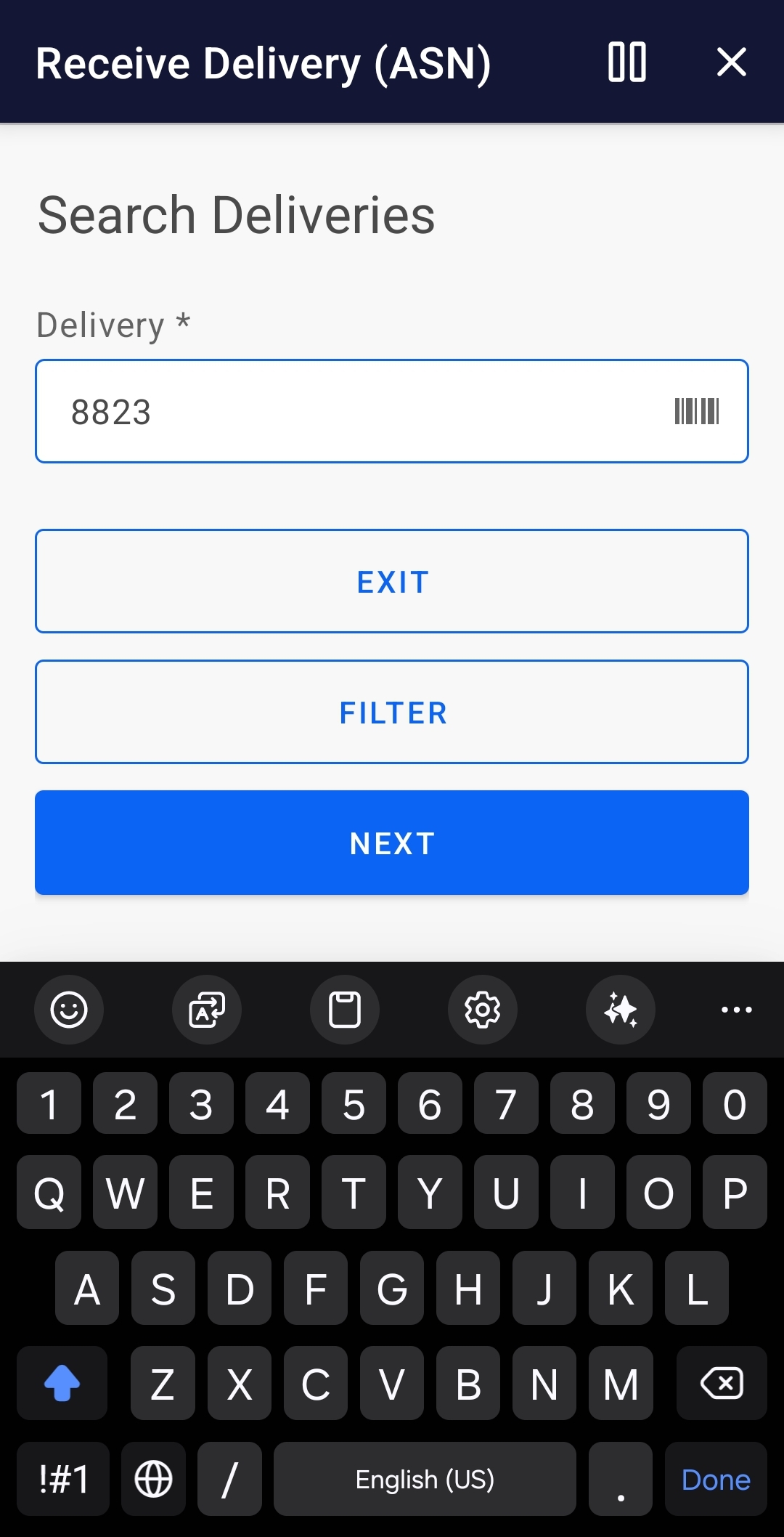784x1537 pixels.
Task: Tap the FILTER button
Action: pyautogui.click(x=392, y=712)
